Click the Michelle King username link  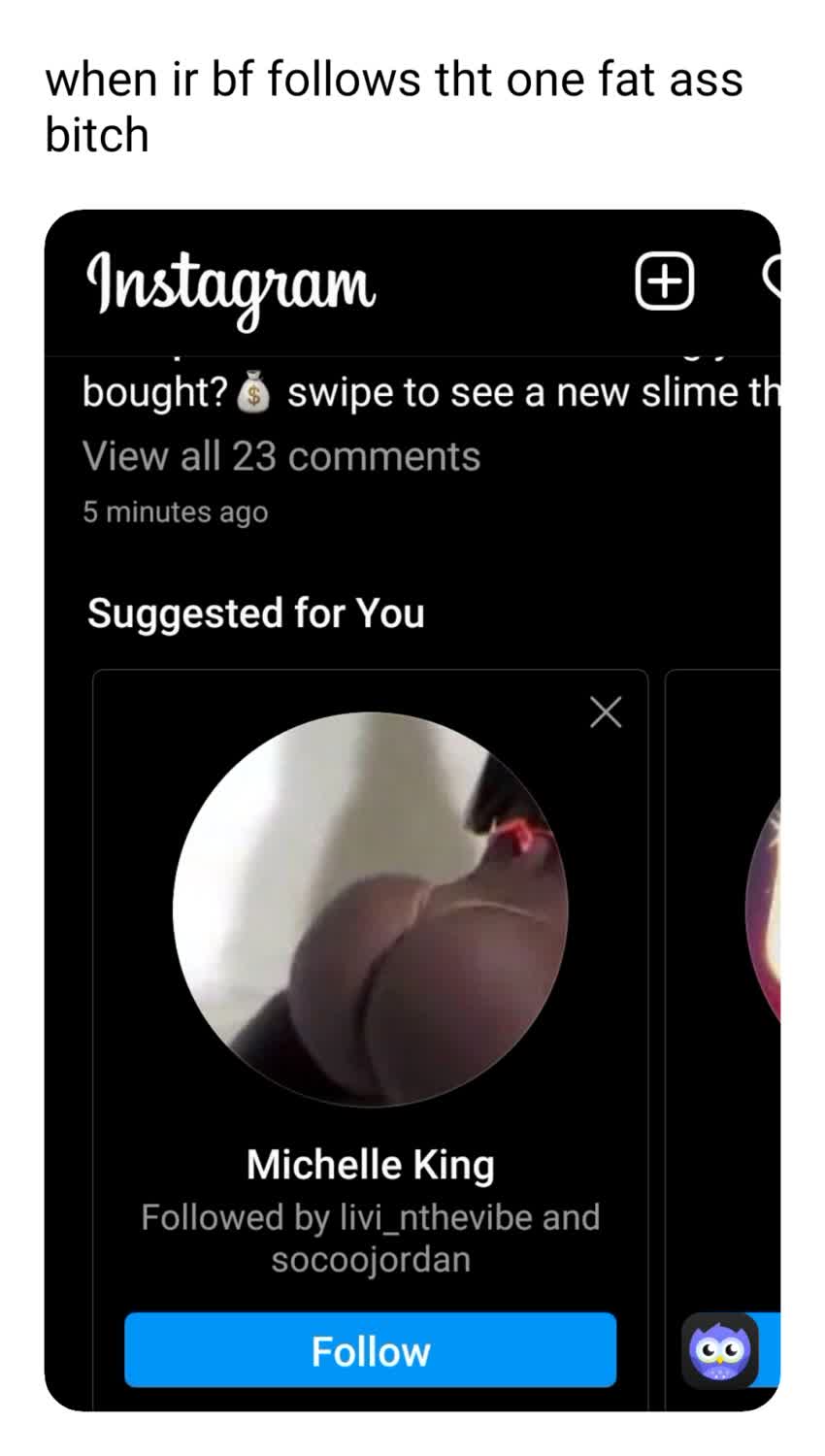point(371,1164)
